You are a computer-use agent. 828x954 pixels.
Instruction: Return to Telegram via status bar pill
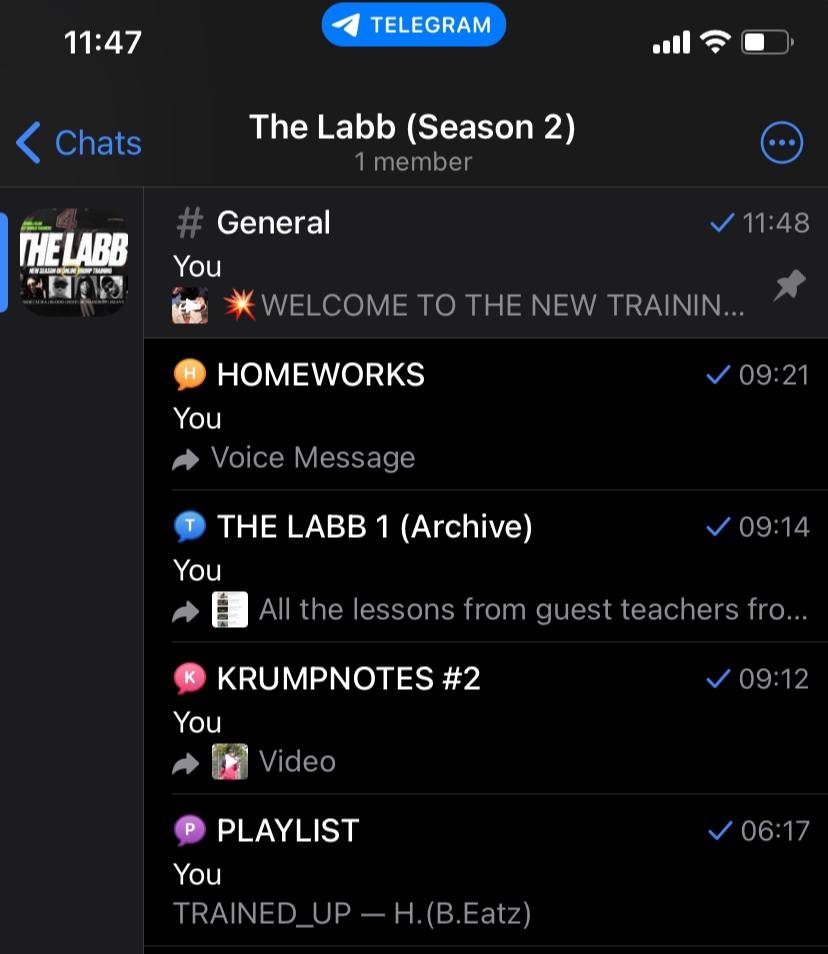click(x=414, y=26)
